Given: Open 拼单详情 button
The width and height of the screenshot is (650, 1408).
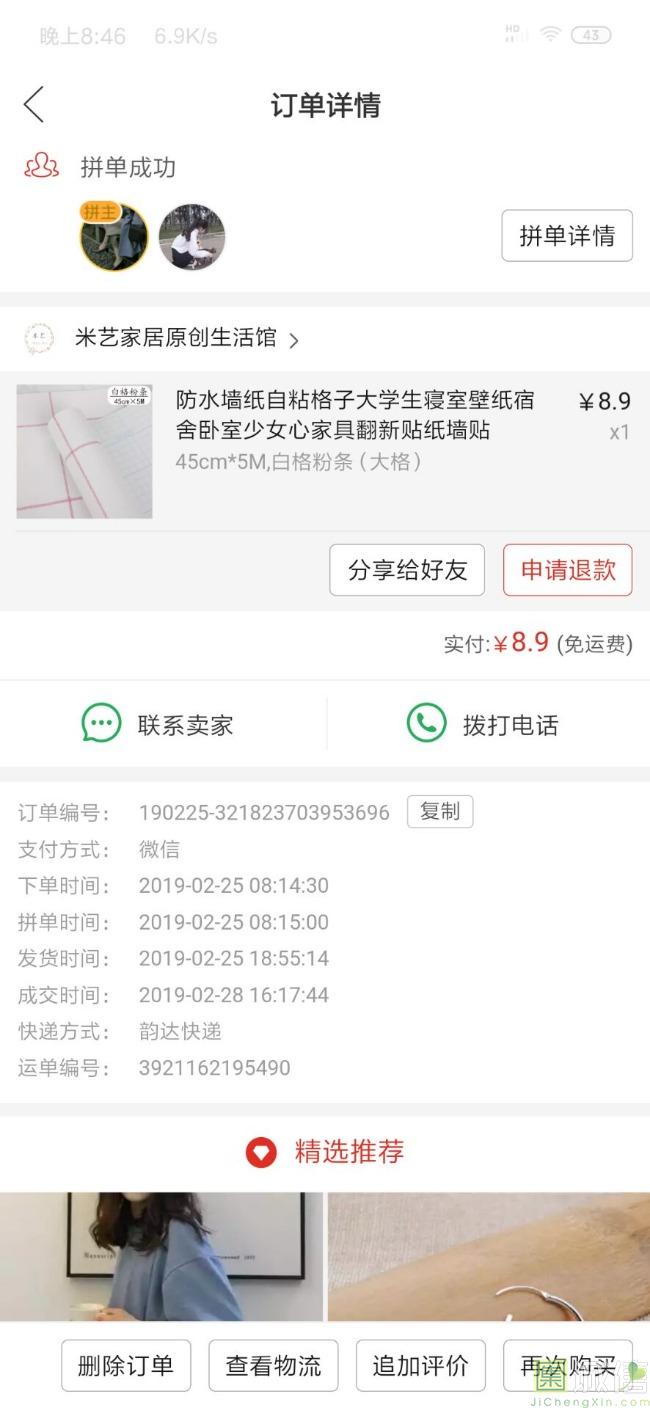Looking at the screenshot, I should (566, 236).
